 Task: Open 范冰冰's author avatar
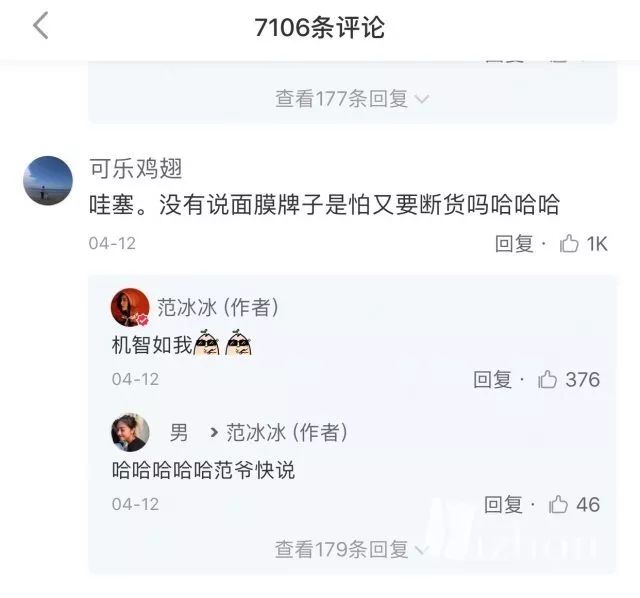[x=130, y=307]
